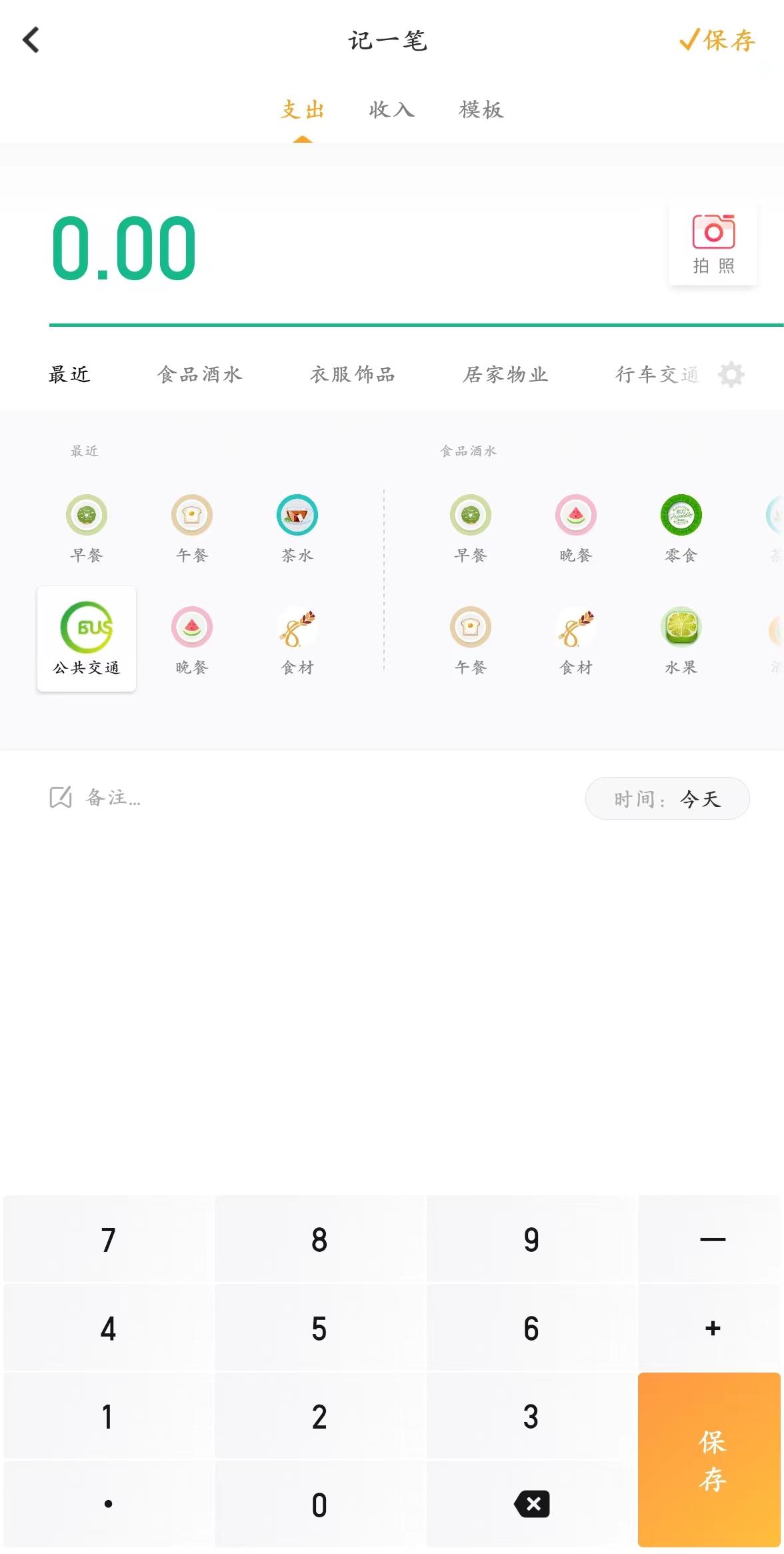Select the 公共交通 public transport category

(x=86, y=626)
